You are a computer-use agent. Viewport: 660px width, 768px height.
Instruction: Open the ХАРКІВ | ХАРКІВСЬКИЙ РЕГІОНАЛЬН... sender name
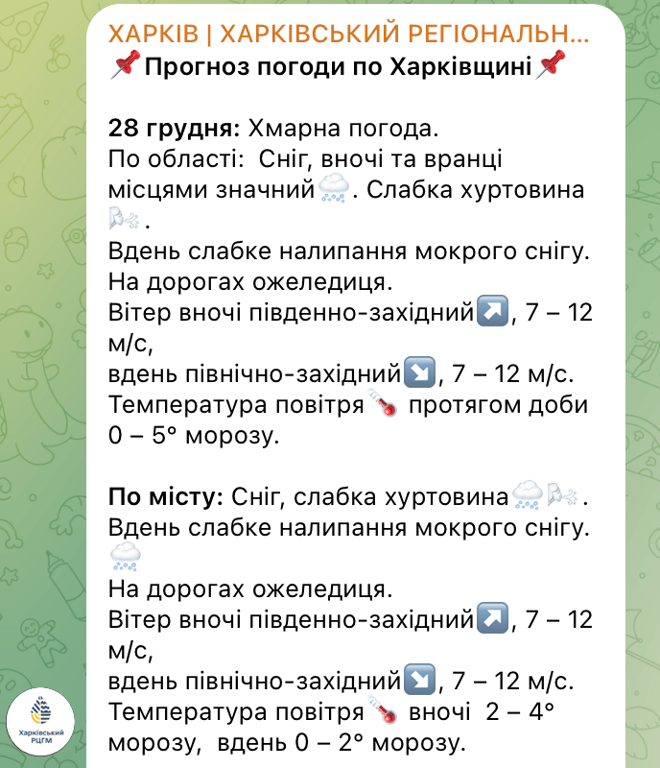(x=348, y=35)
